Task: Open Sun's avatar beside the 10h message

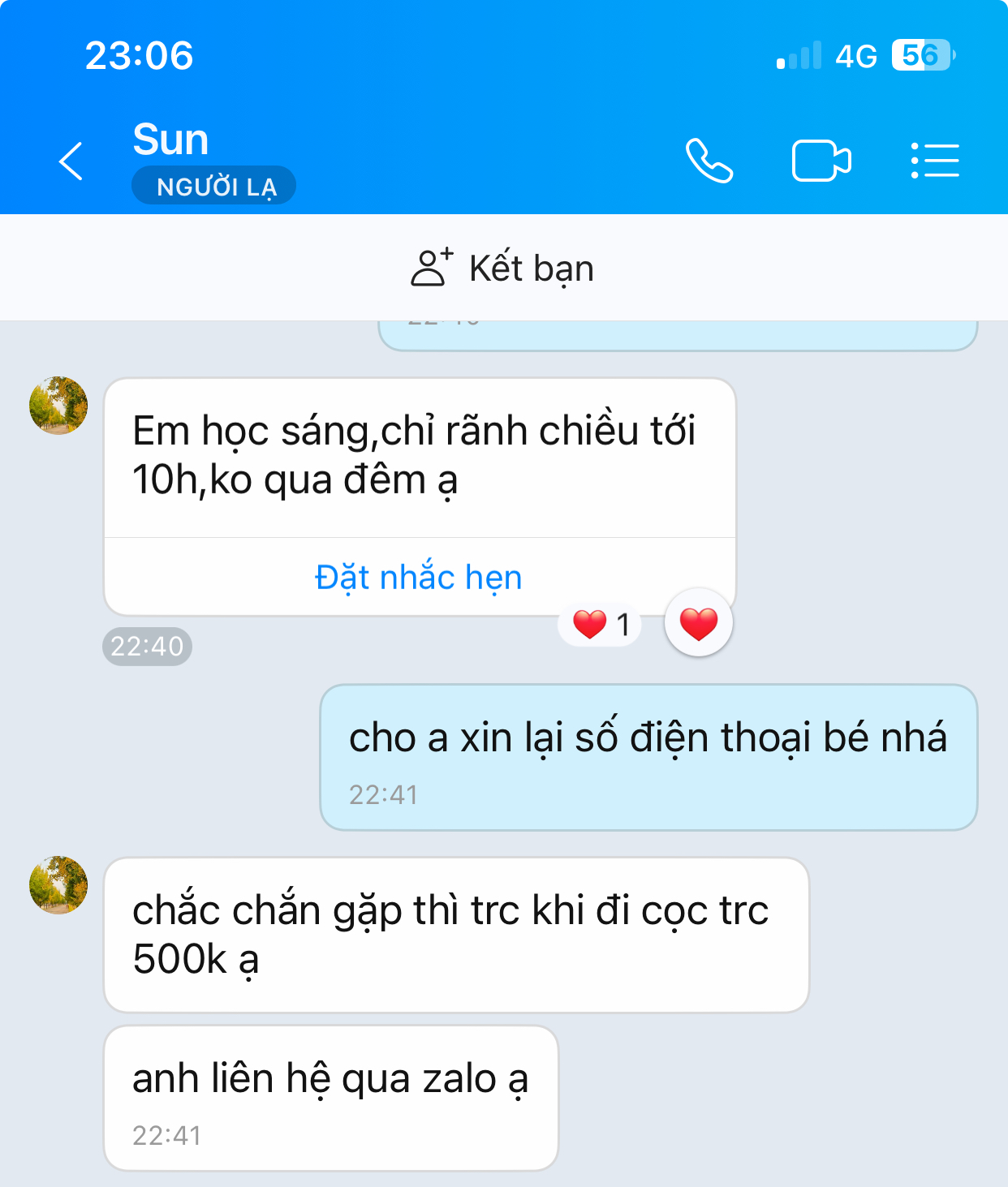Action: (58, 406)
